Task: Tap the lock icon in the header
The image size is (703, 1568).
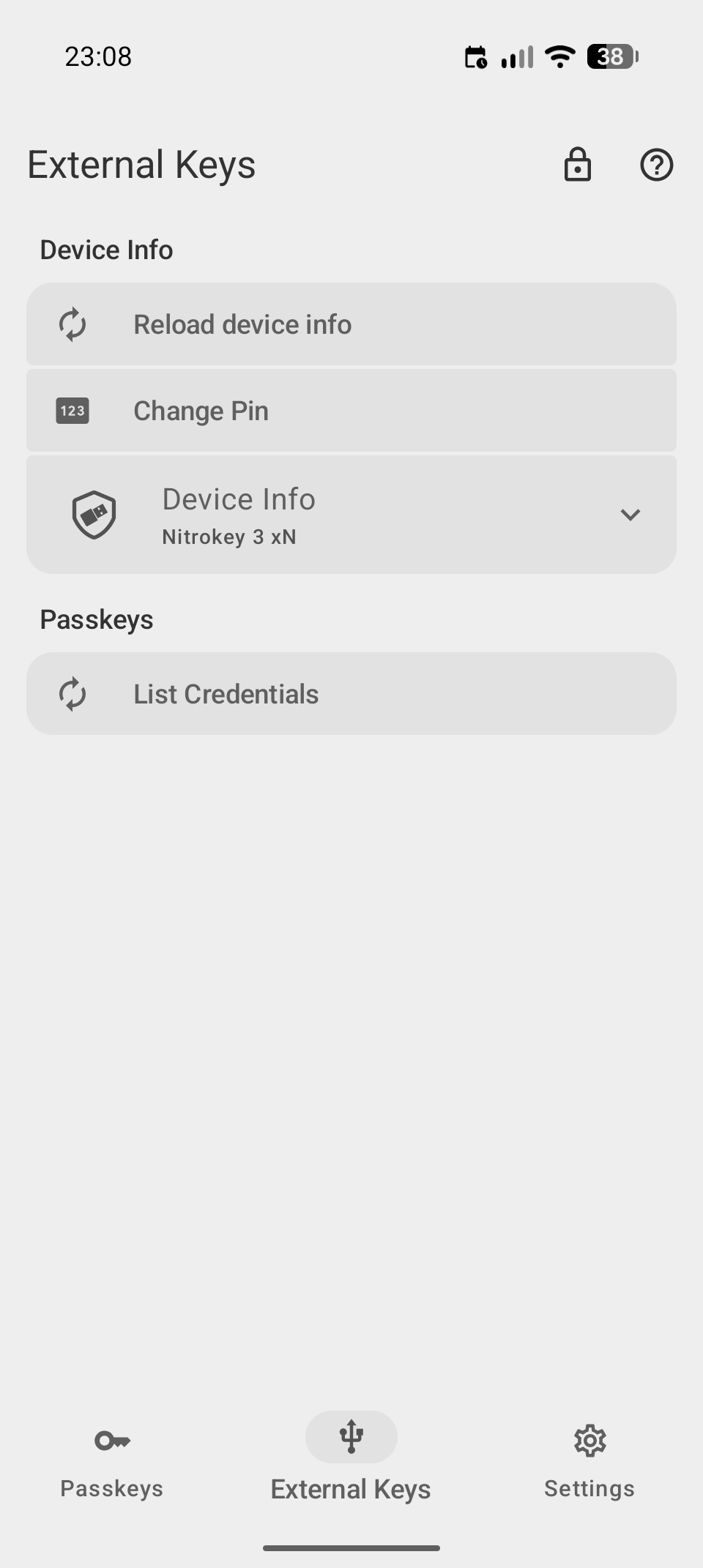Action: [x=577, y=165]
